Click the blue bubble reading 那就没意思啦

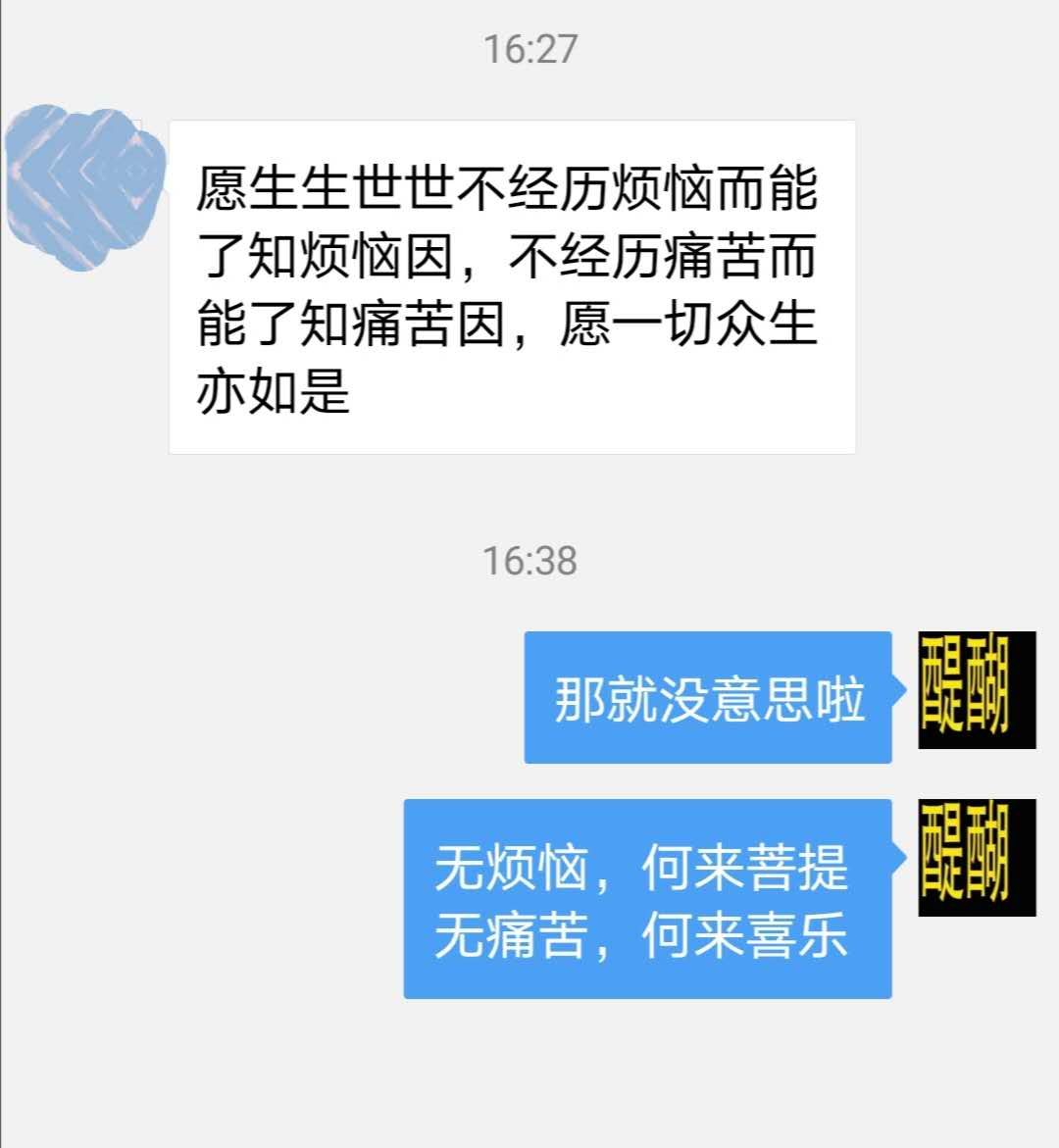(706, 698)
